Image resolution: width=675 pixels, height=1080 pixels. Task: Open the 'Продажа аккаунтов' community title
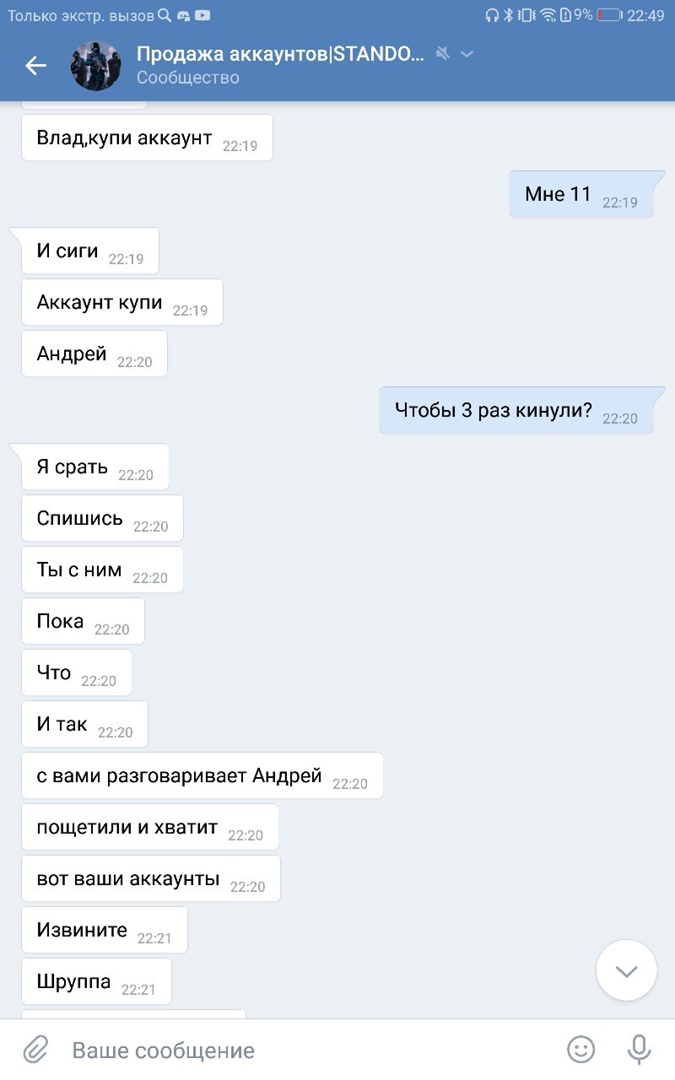click(280, 54)
